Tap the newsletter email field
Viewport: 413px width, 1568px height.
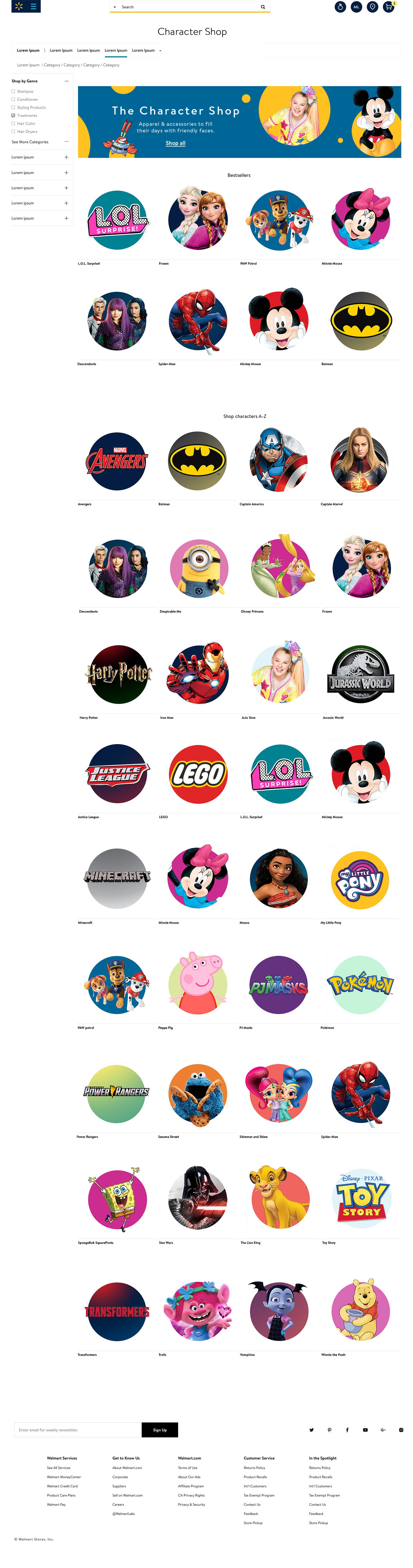pos(78,1430)
